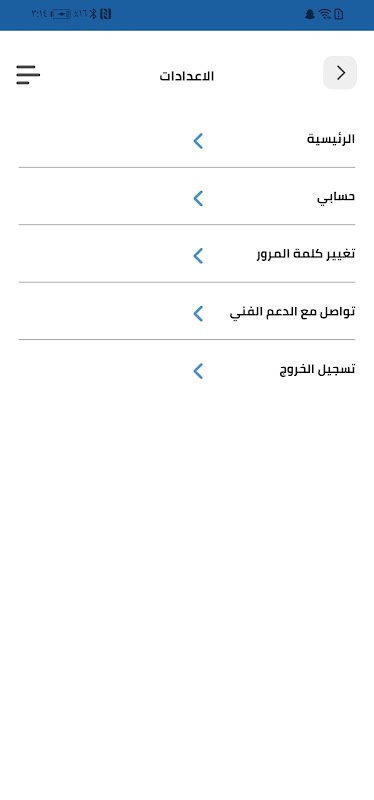Choose تسجيل الخروج to log out

tap(187, 370)
